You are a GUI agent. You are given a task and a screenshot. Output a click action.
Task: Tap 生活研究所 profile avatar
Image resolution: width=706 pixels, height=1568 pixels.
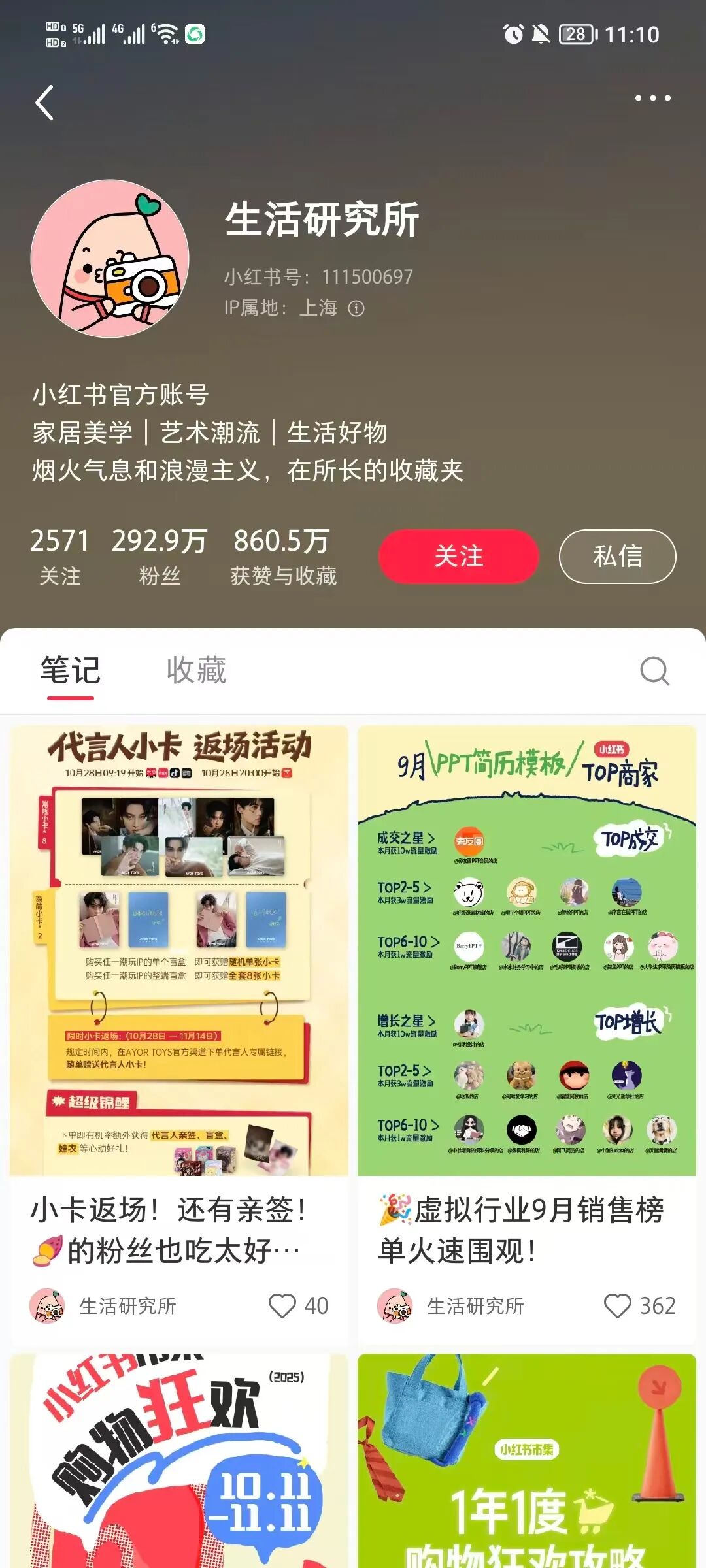(x=110, y=259)
